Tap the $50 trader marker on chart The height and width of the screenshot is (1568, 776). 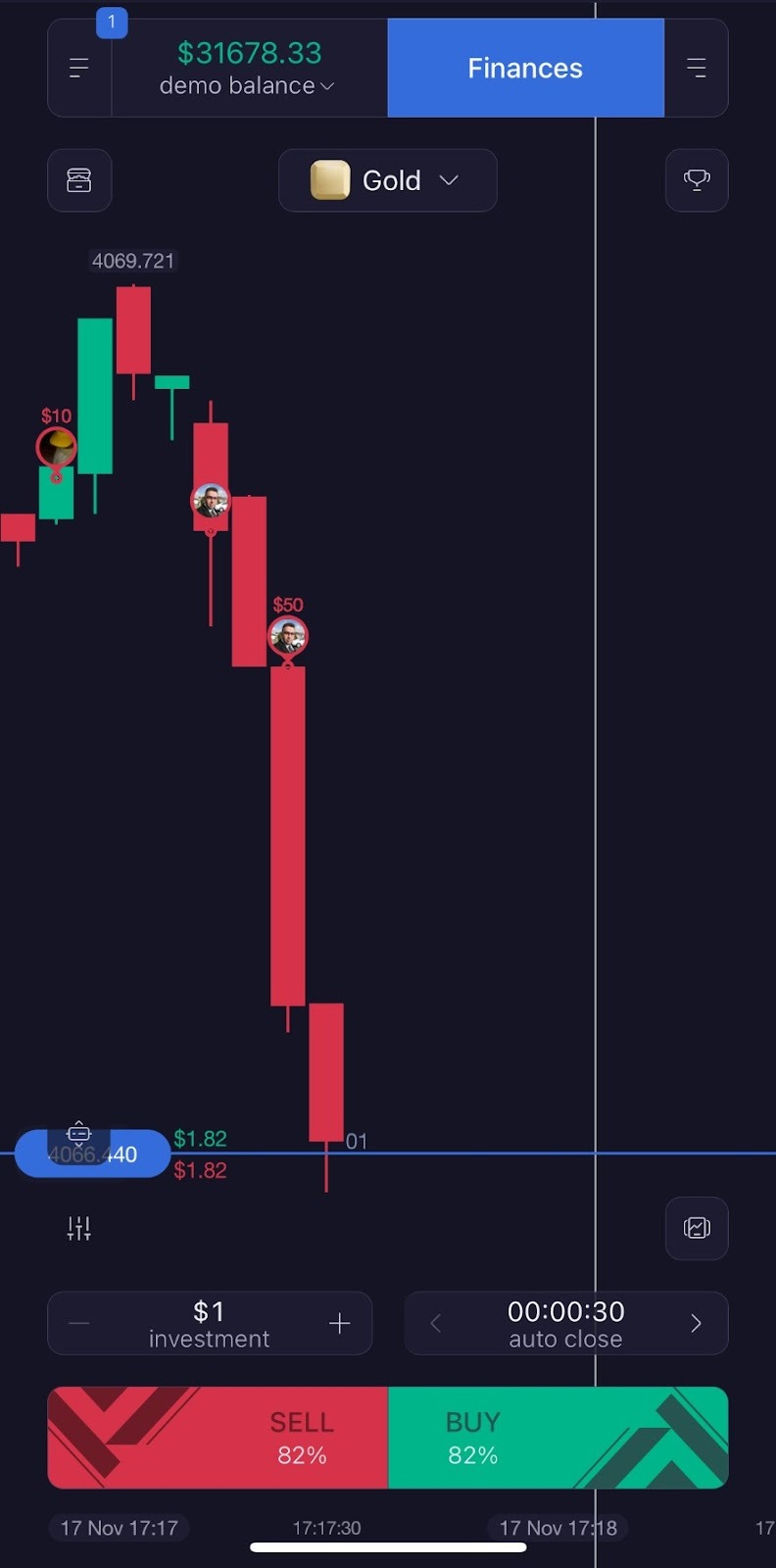point(288,637)
